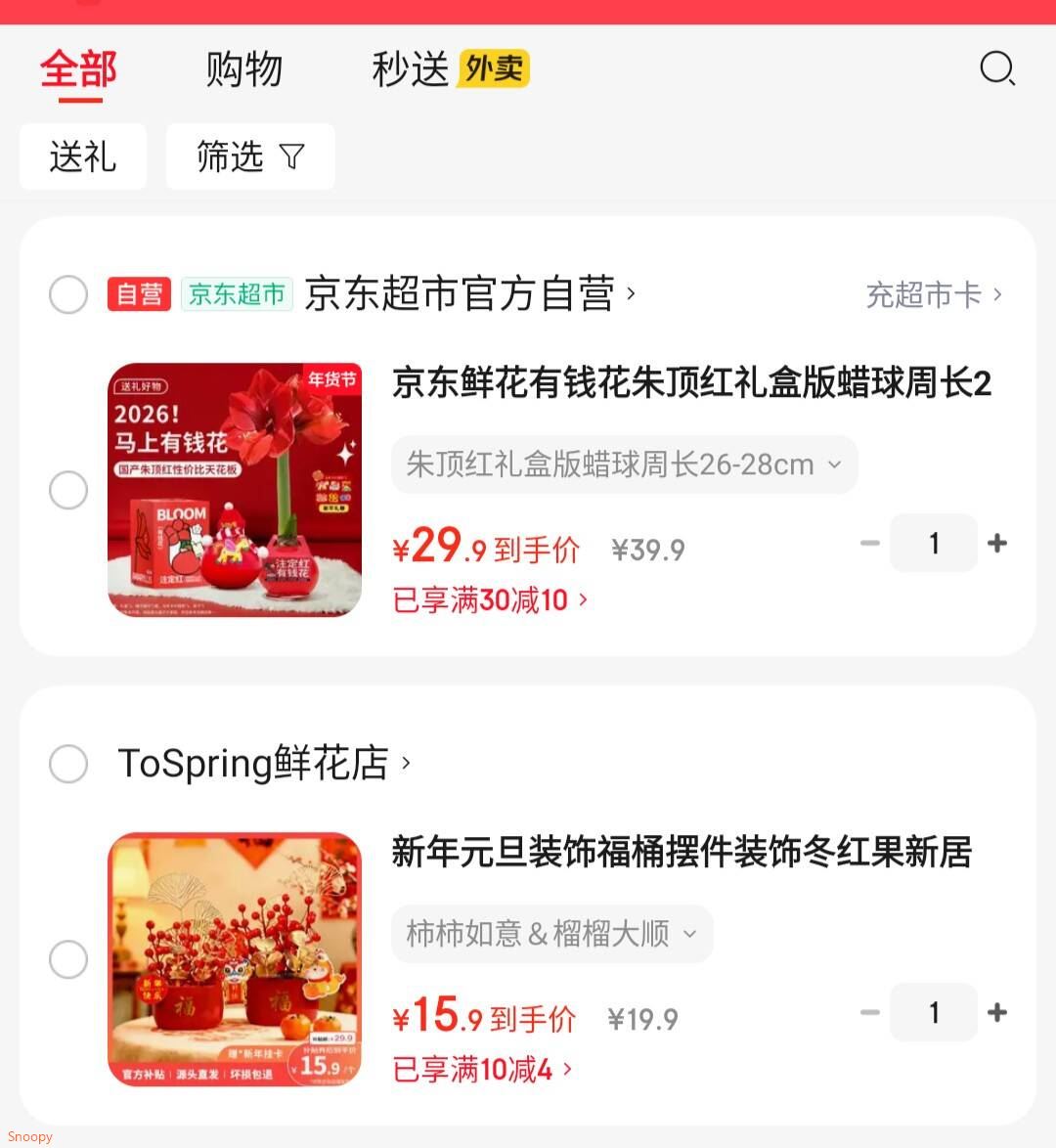The width and height of the screenshot is (1056, 1148).
Task: Increase quantity of the 福桶 ornament
Action: [x=997, y=1012]
